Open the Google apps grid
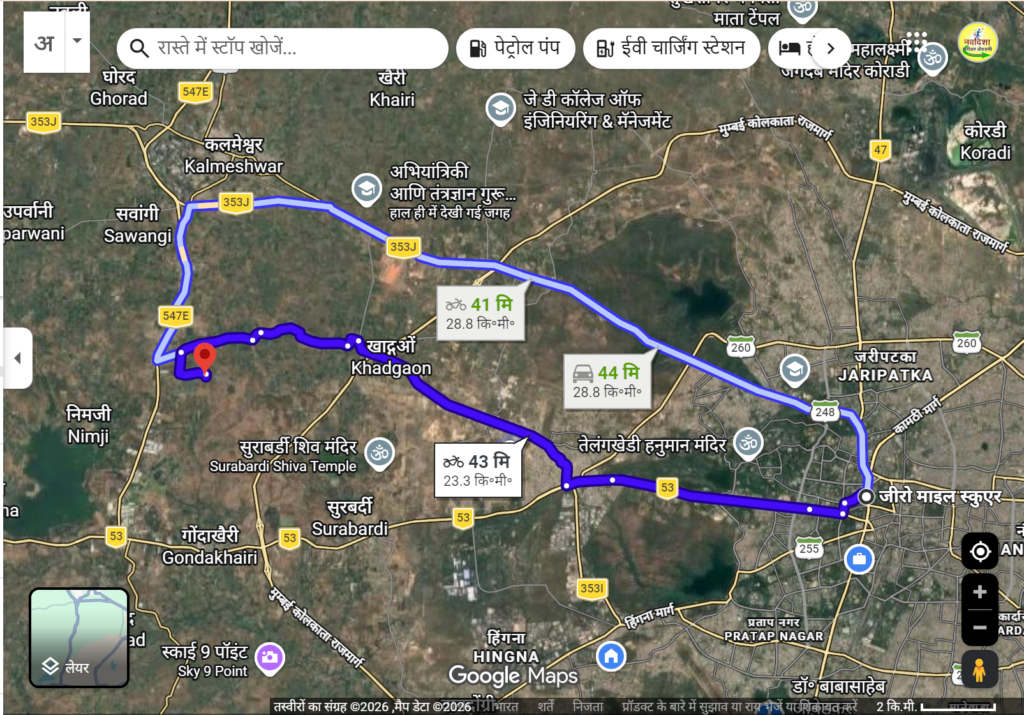The height and width of the screenshot is (715, 1024). [917, 43]
